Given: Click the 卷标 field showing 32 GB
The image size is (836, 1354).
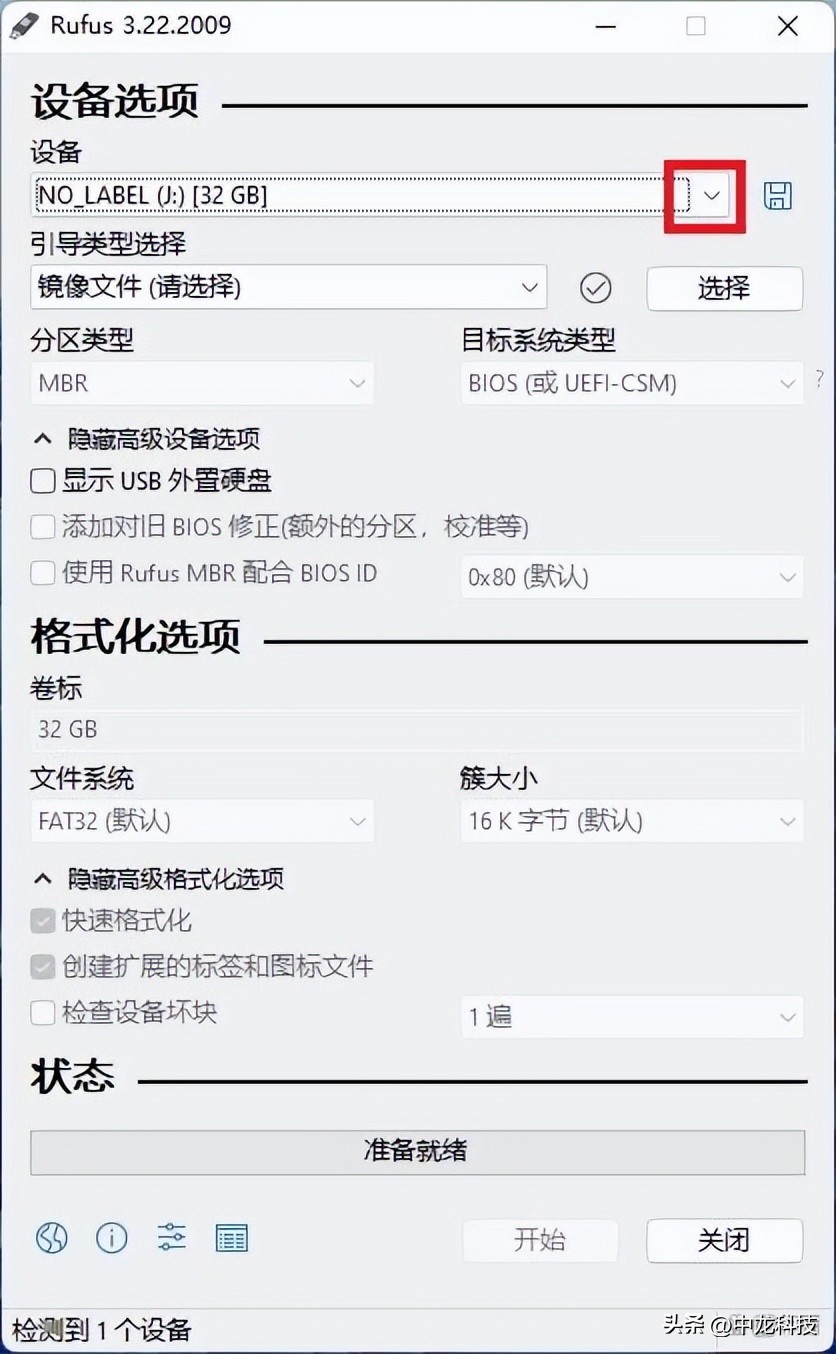Looking at the screenshot, I should pos(417,729).
